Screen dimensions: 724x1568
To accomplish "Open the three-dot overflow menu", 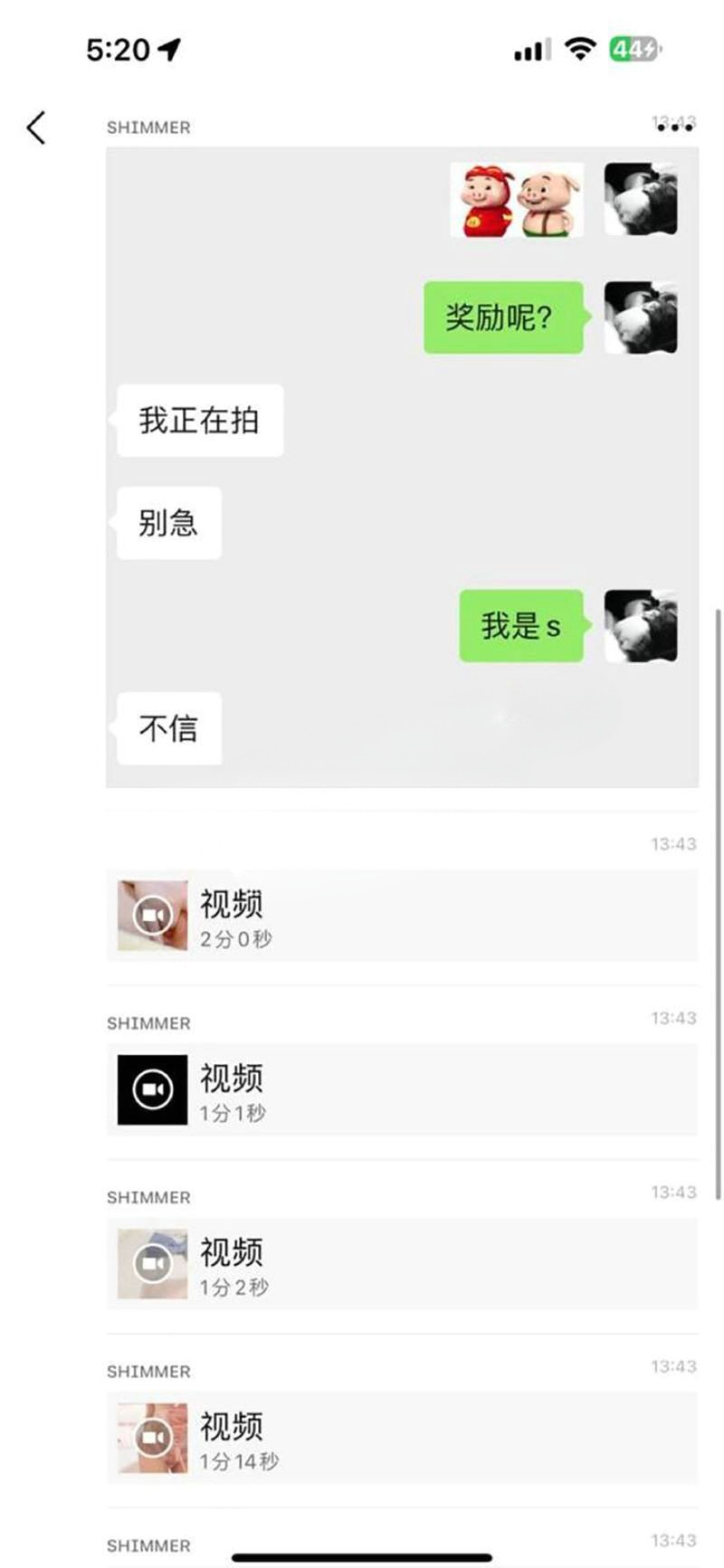I will [675, 128].
